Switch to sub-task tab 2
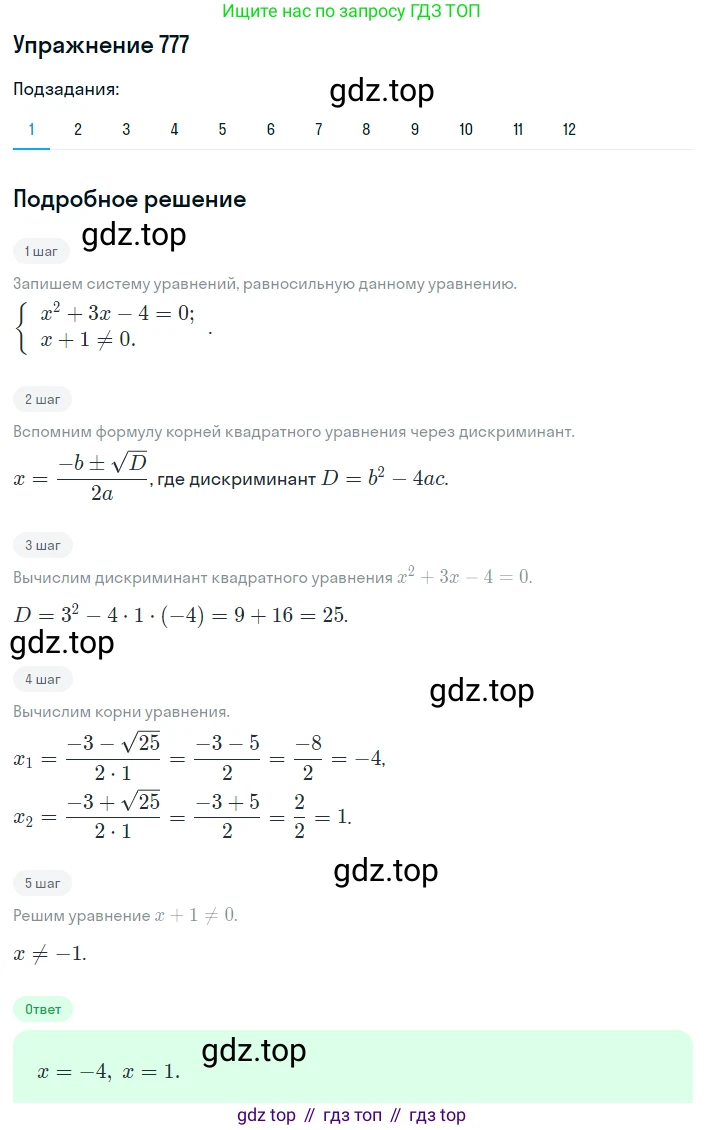Viewport: 705px width, 1130px height. click(78, 129)
